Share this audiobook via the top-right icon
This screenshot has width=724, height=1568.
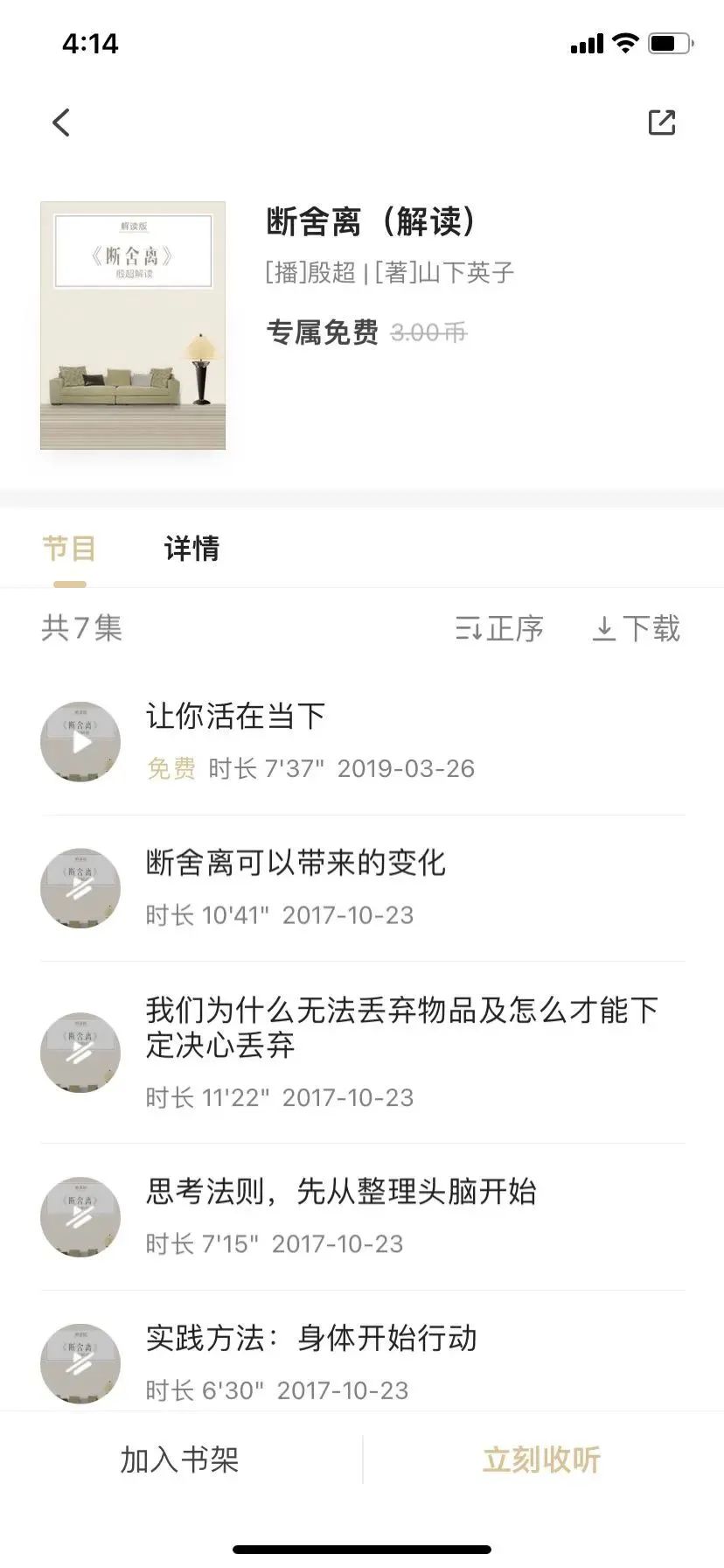(661, 122)
